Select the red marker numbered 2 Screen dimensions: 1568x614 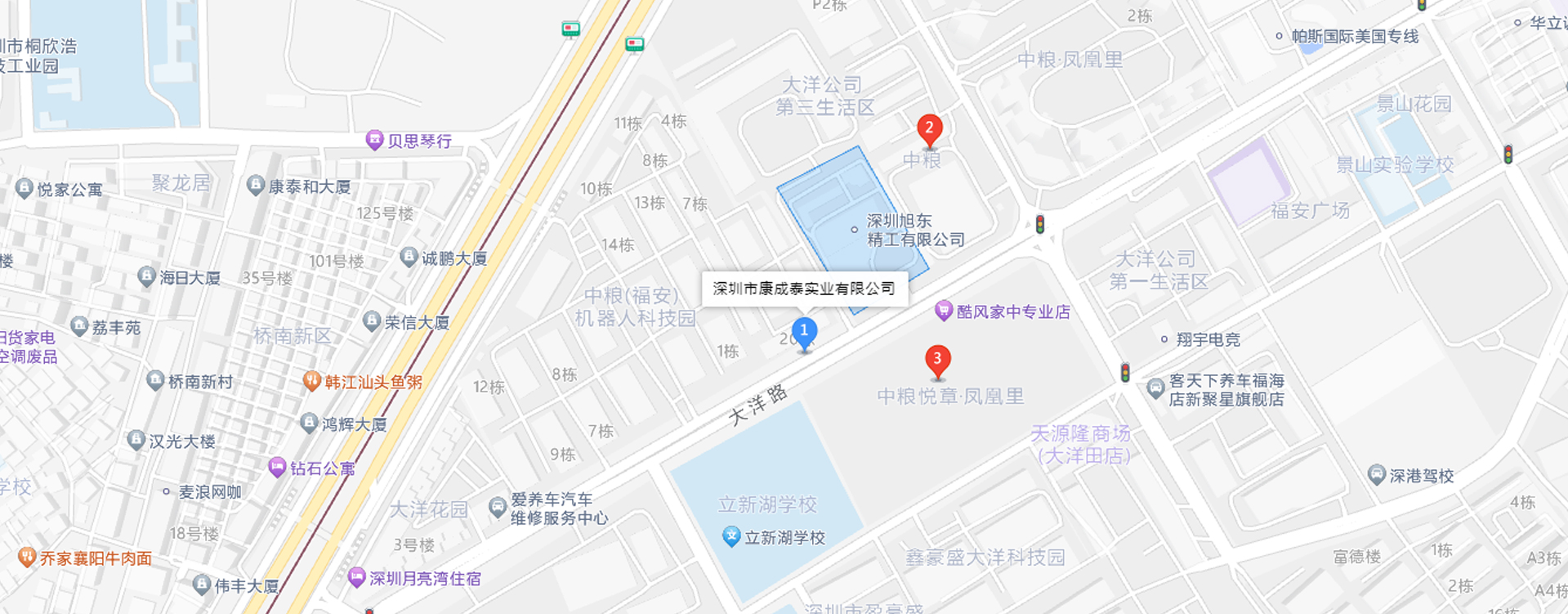coord(929,129)
